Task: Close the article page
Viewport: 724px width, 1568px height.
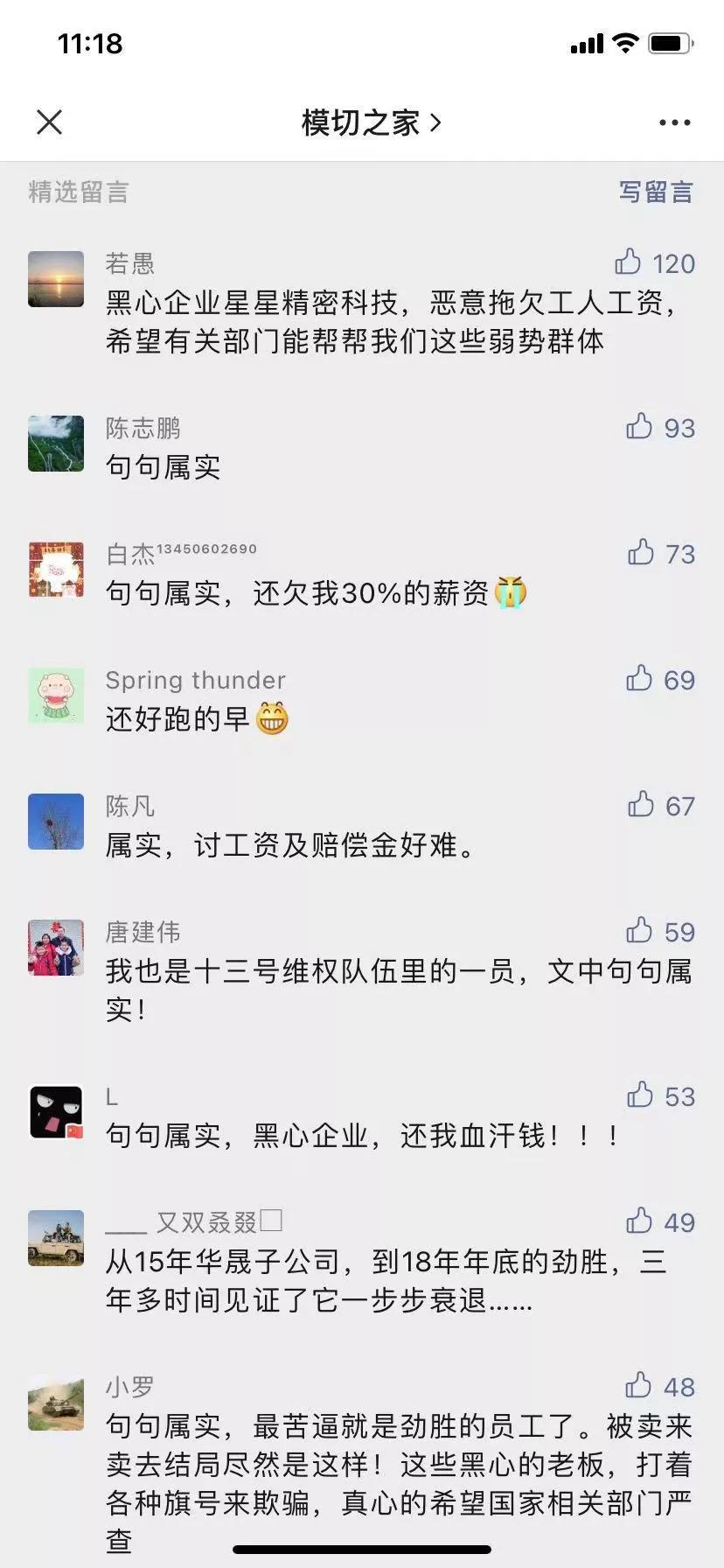Action: point(50,122)
